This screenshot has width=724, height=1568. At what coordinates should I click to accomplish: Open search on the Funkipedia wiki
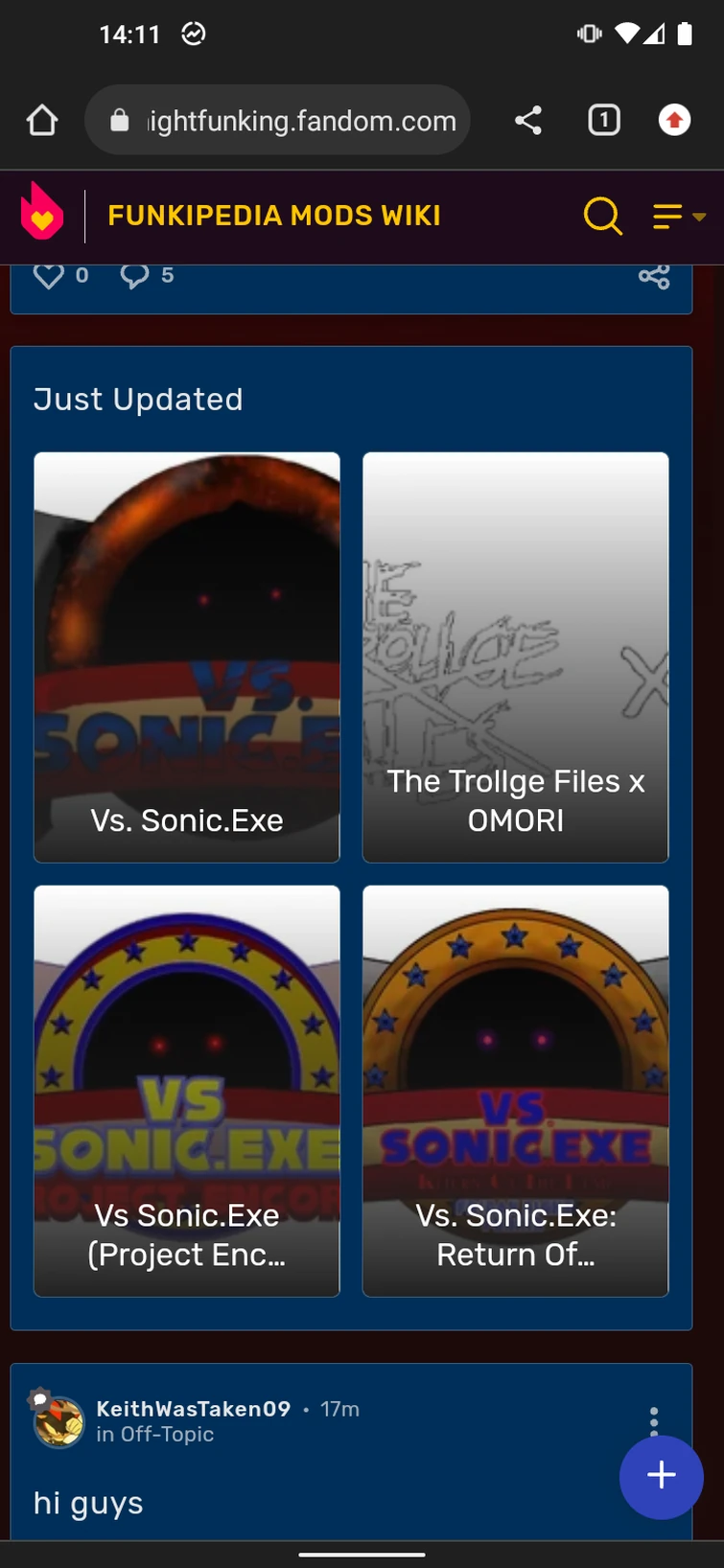tap(602, 217)
